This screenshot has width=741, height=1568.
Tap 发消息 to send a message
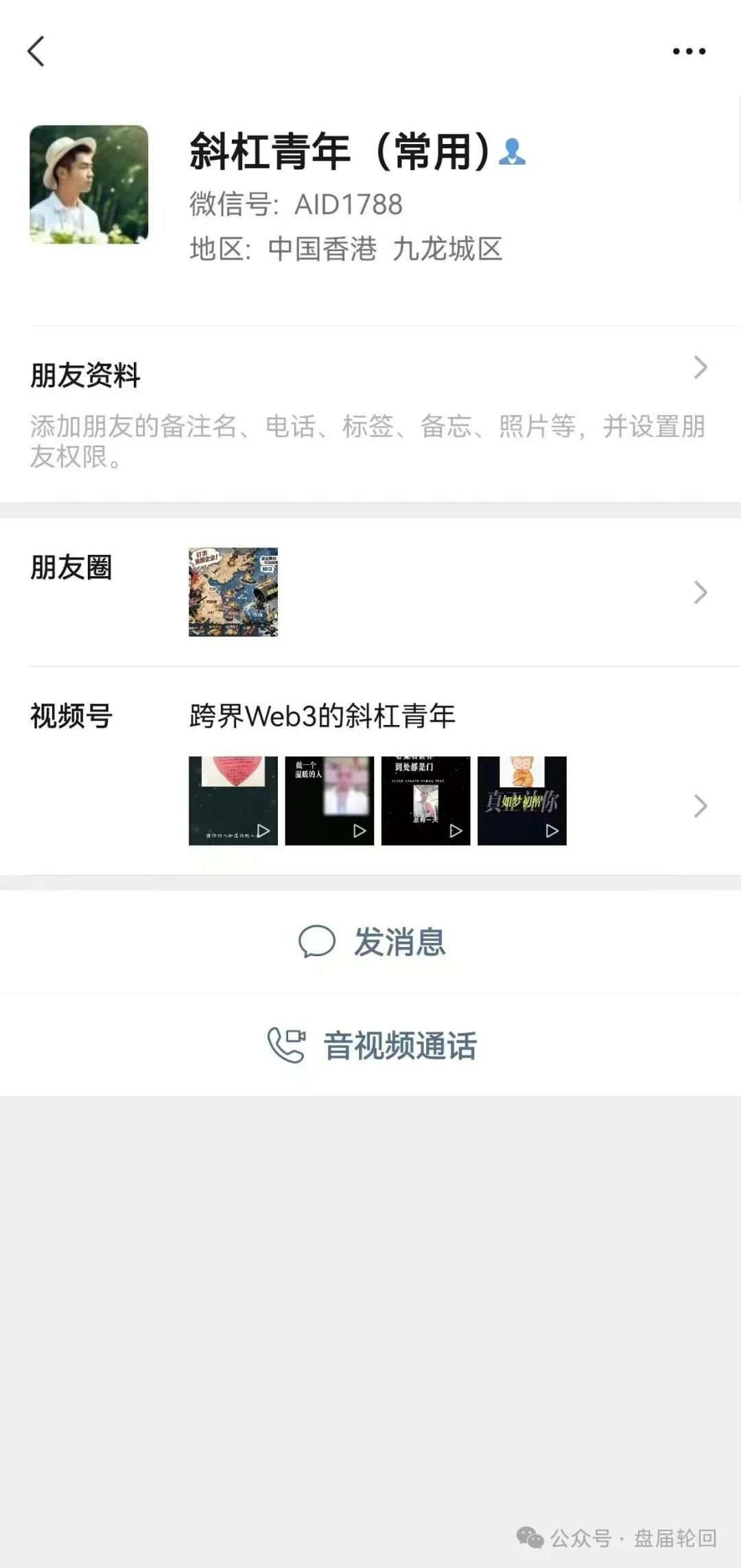[x=371, y=942]
